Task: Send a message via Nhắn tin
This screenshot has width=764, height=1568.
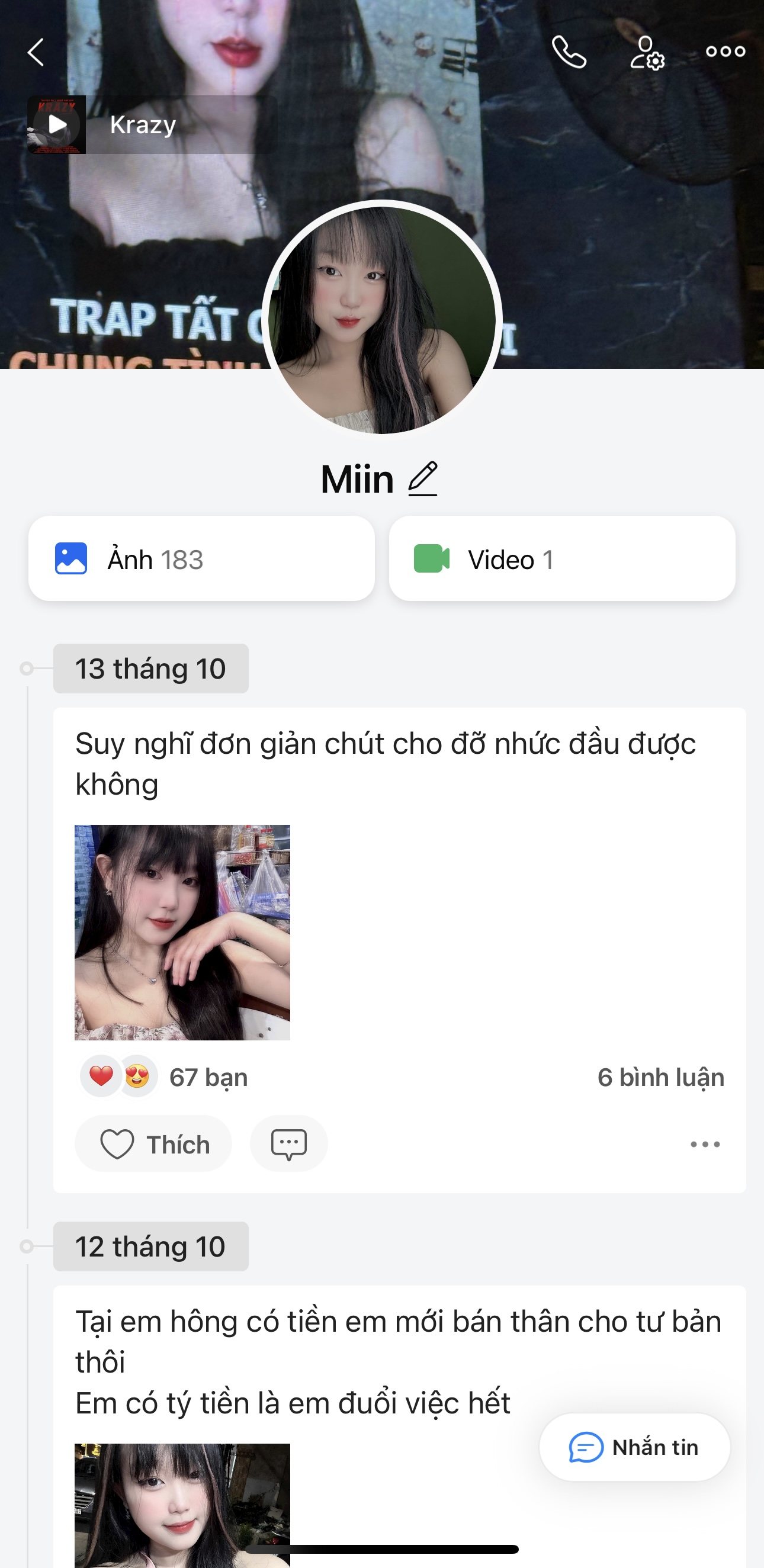Action: pyautogui.click(x=634, y=1447)
